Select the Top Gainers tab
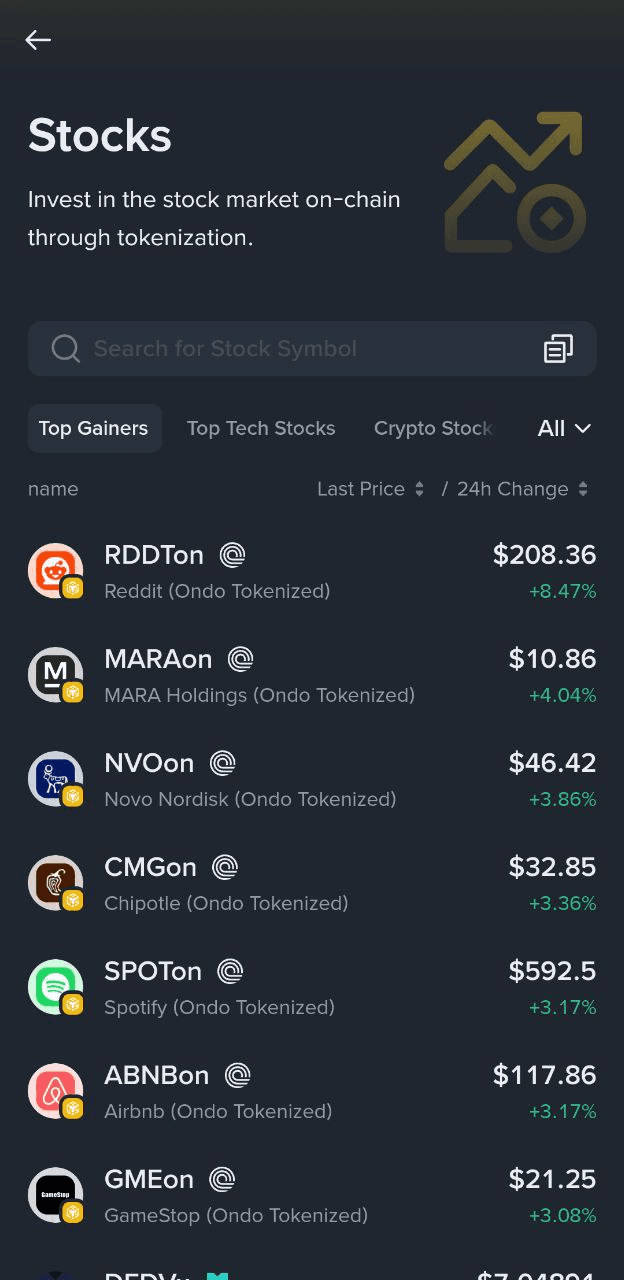The height and width of the screenshot is (1280, 624). pos(93,429)
